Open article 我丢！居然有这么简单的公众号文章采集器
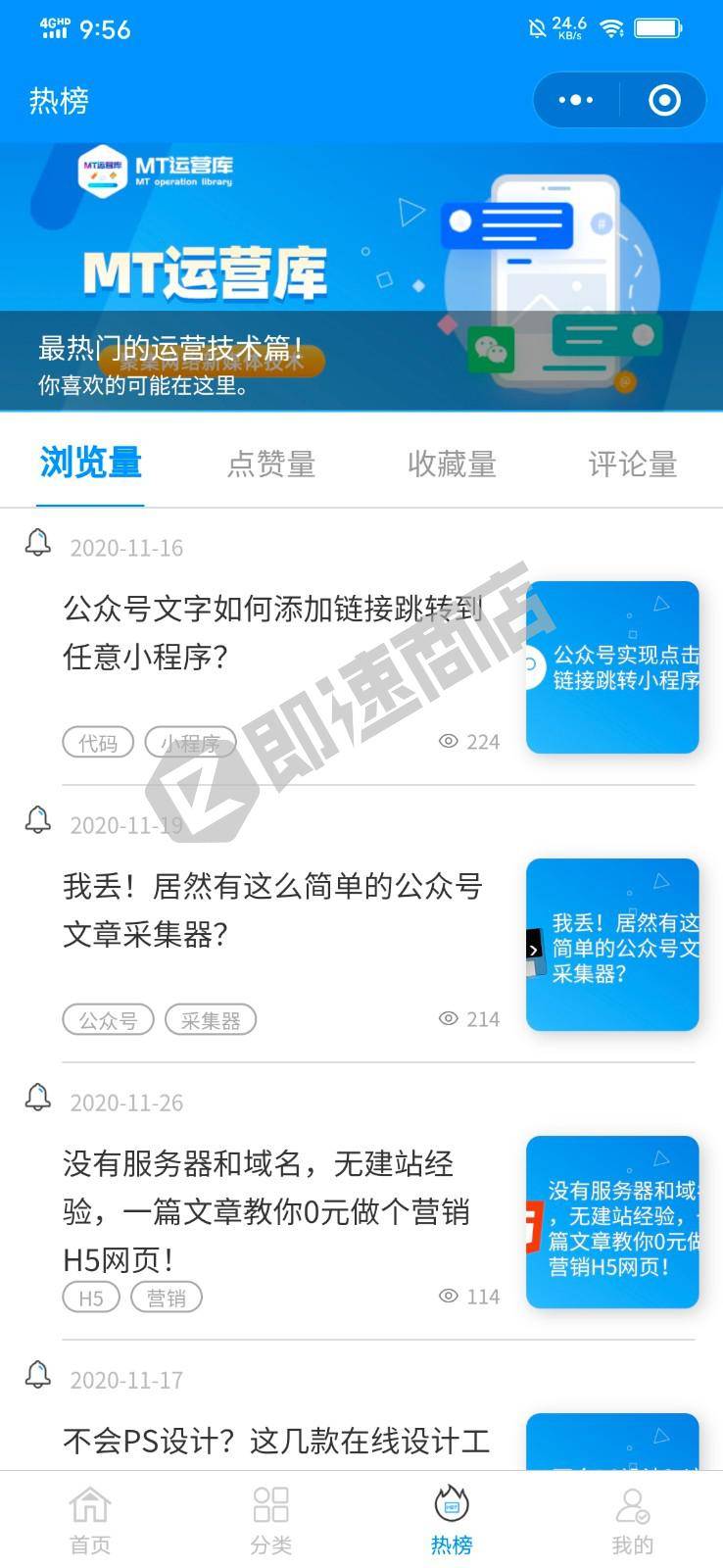 coord(274,909)
